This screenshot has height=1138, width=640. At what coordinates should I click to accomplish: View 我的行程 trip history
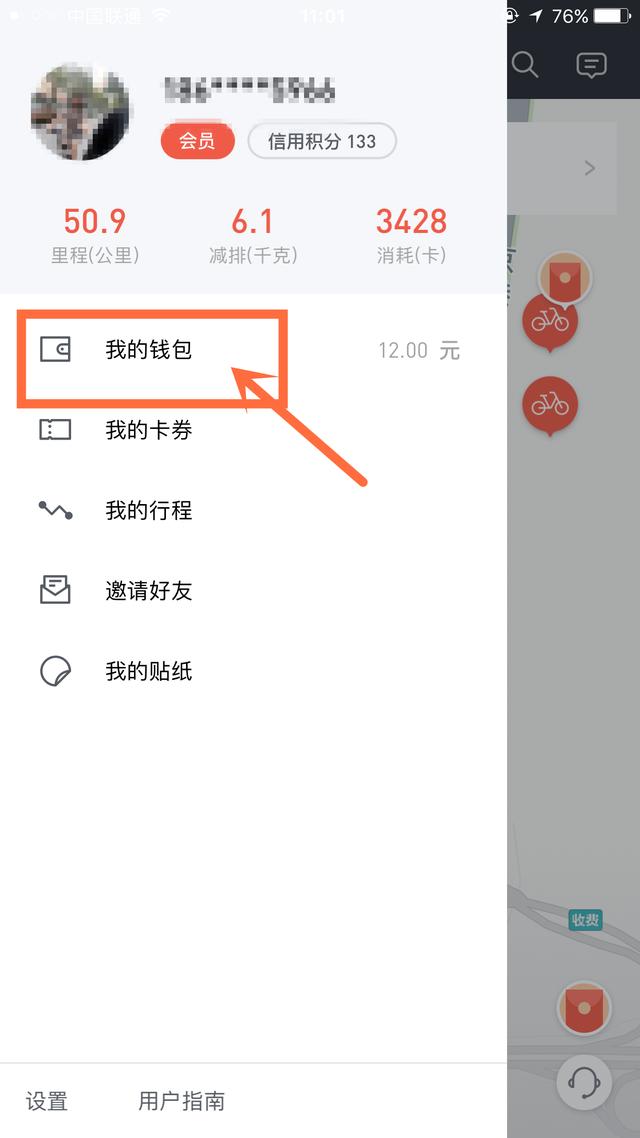click(148, 511)
